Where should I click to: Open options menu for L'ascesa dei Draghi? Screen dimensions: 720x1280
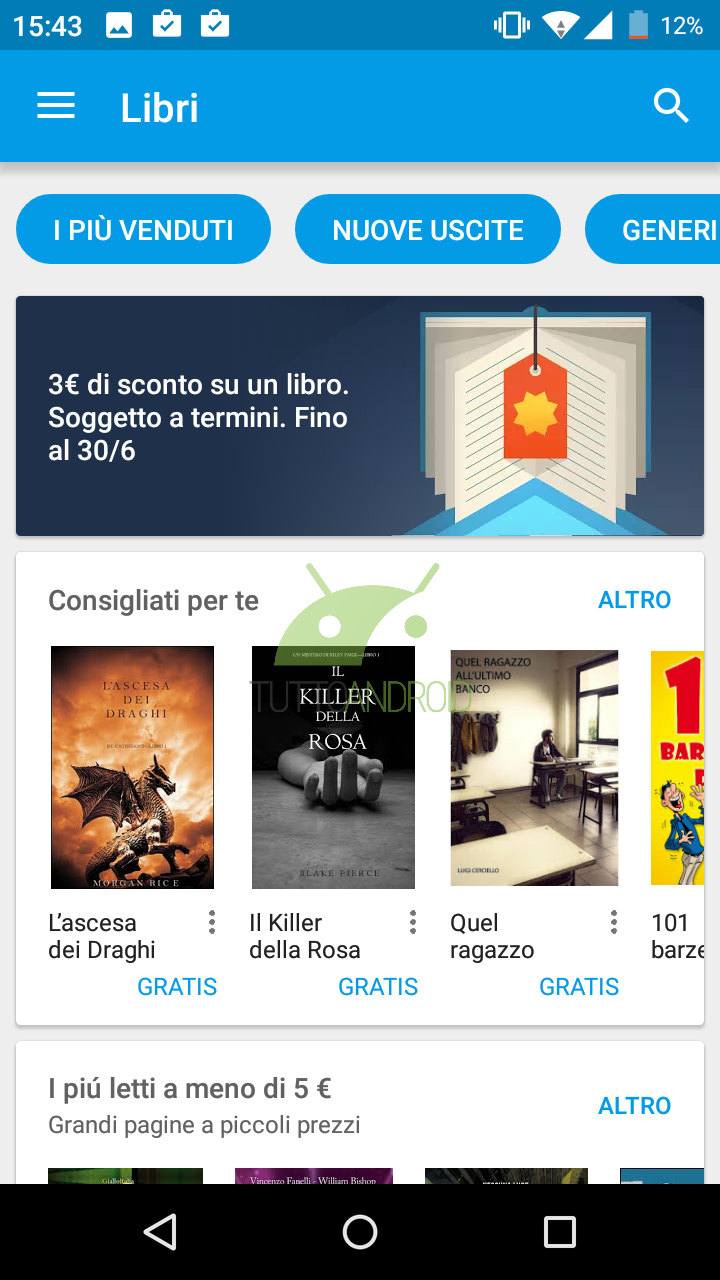point(211,922)
